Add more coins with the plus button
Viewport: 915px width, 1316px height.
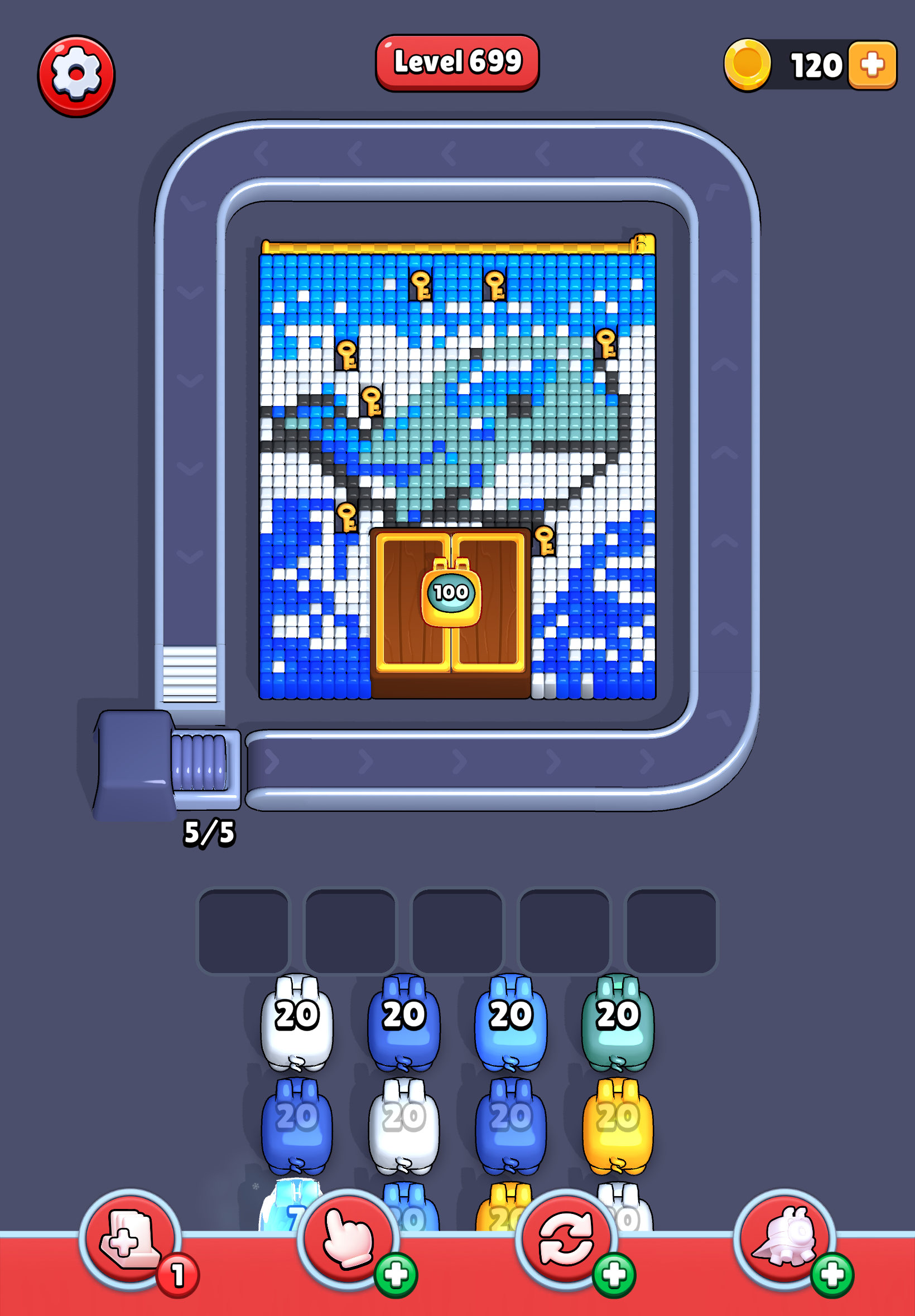click(871, 65)
